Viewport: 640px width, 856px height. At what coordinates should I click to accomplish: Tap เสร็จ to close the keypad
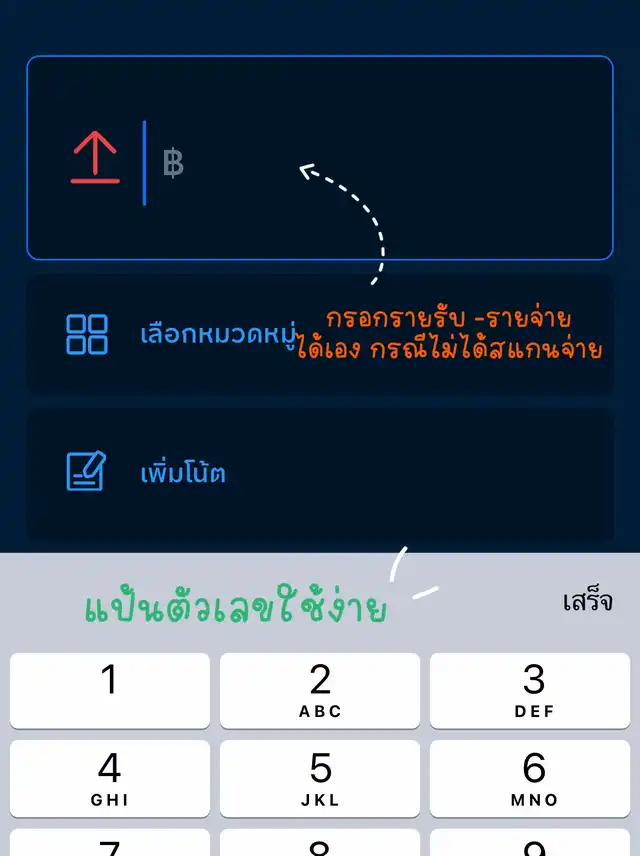tap(587, 602)
